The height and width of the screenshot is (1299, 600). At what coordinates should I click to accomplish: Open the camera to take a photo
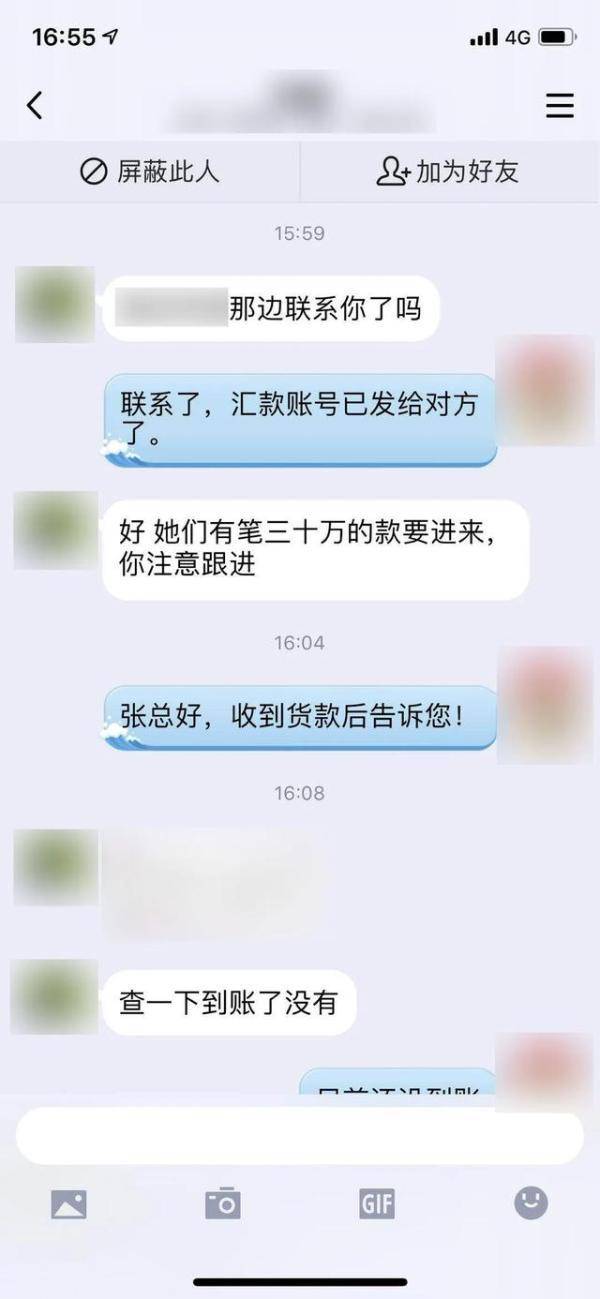tap(223, 1203)
